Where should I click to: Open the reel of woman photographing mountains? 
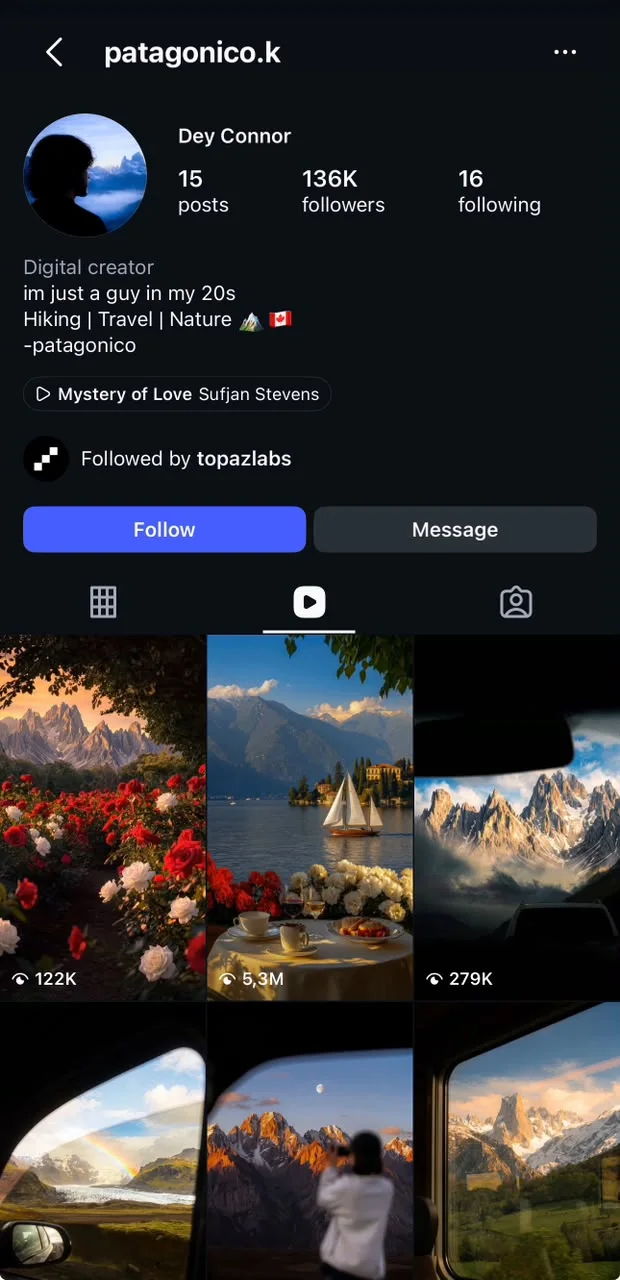point(310,1142)
